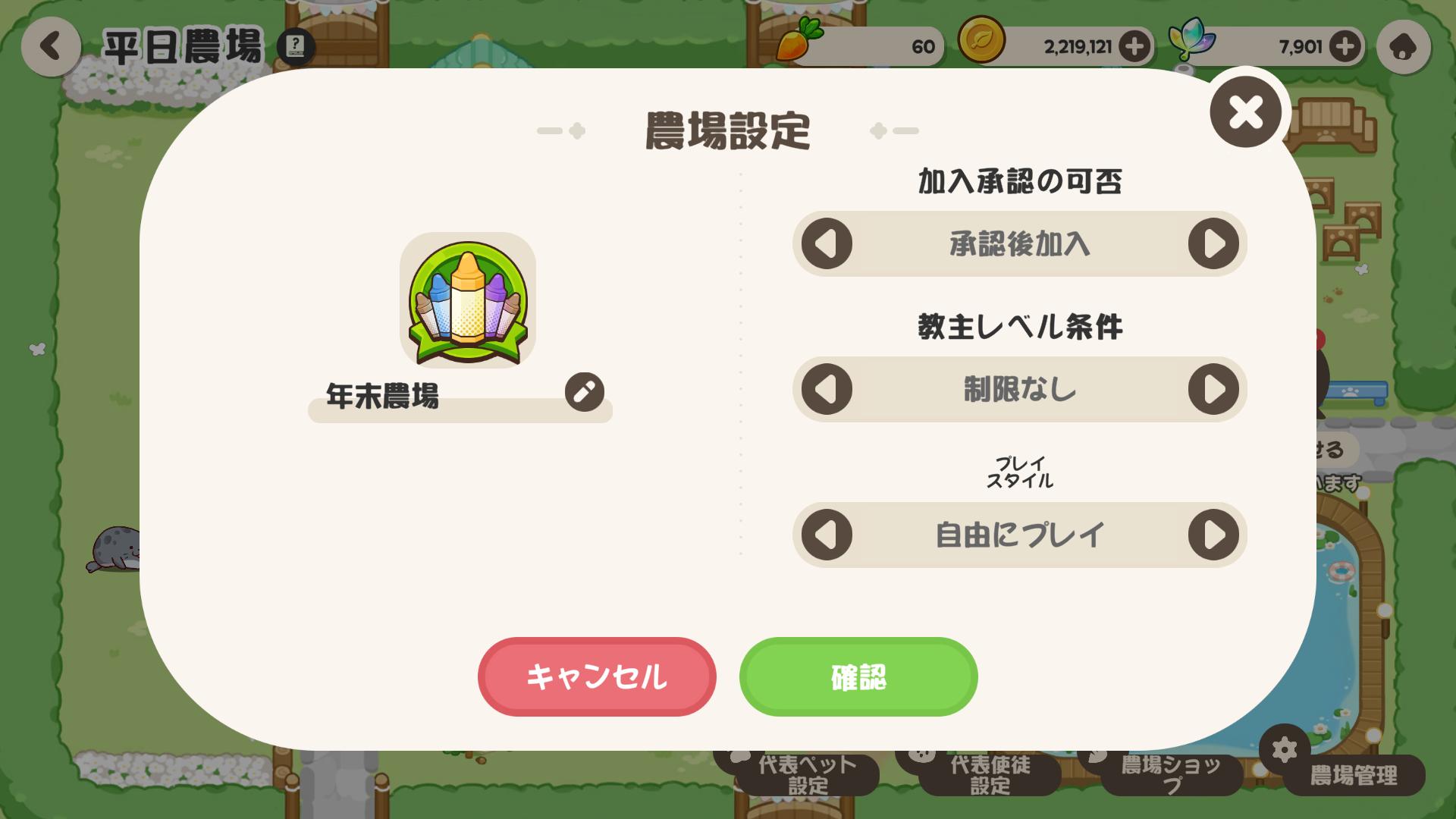1456x819 pixels.
Task: Add more gold coins
Action: coord(1134,46)
